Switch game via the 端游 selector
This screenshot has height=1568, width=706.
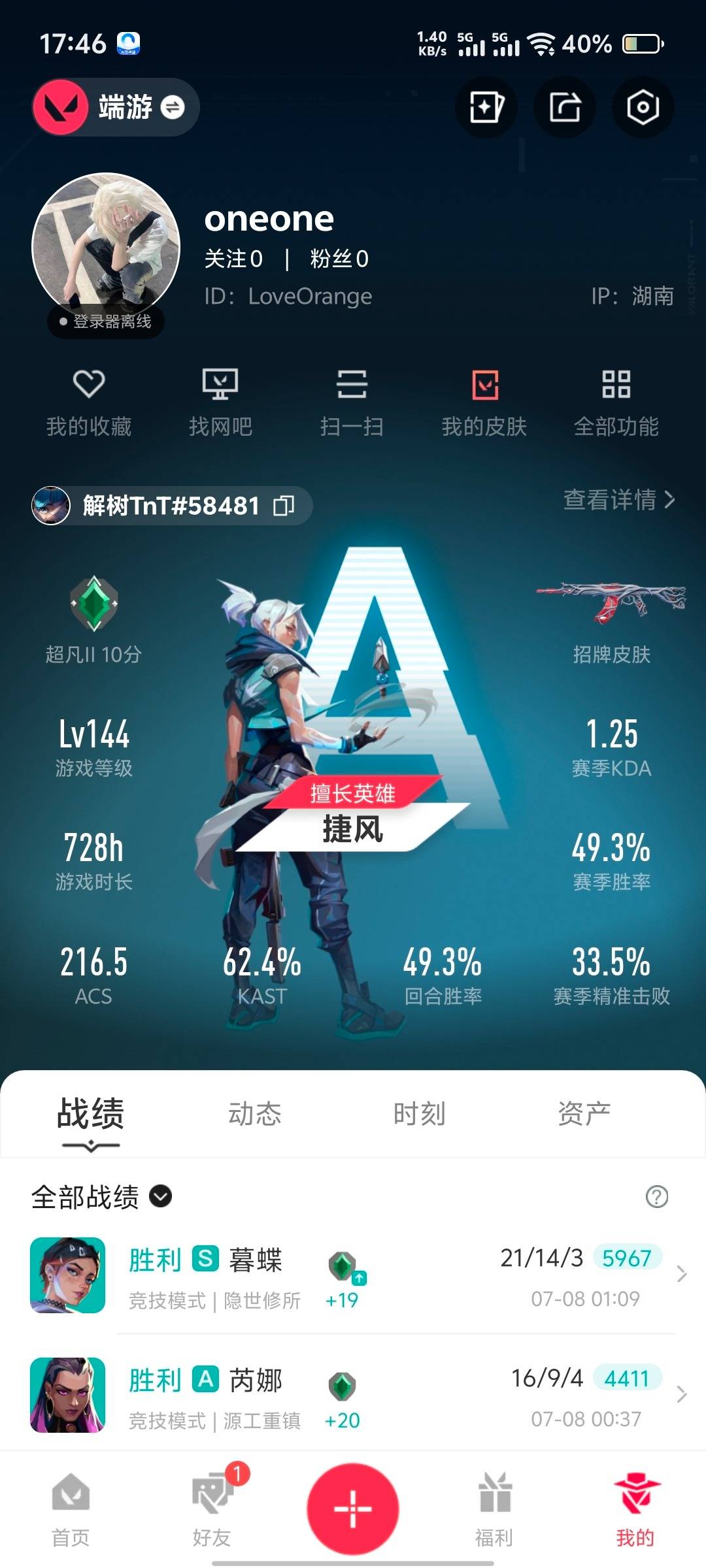point(116,107)
